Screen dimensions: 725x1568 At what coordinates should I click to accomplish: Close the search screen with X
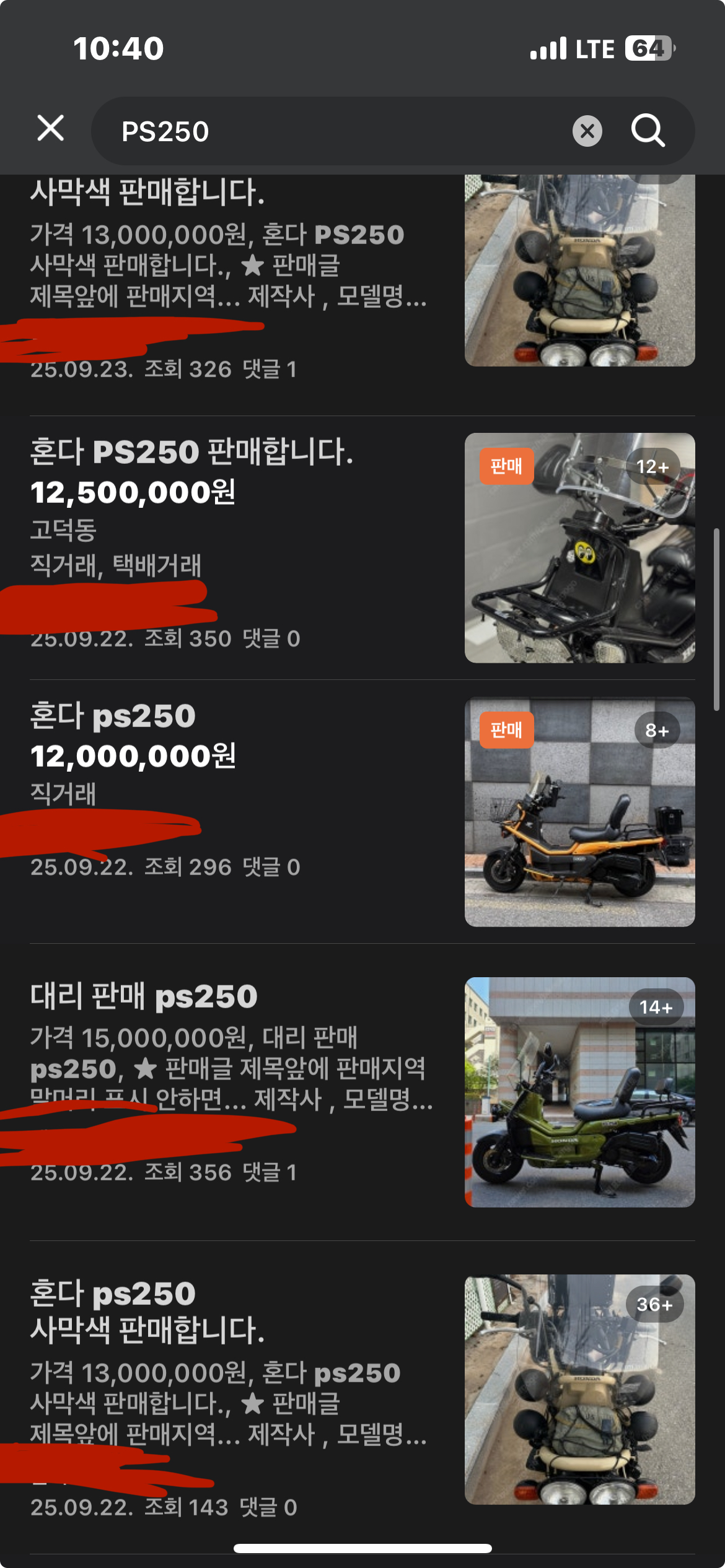50,129
